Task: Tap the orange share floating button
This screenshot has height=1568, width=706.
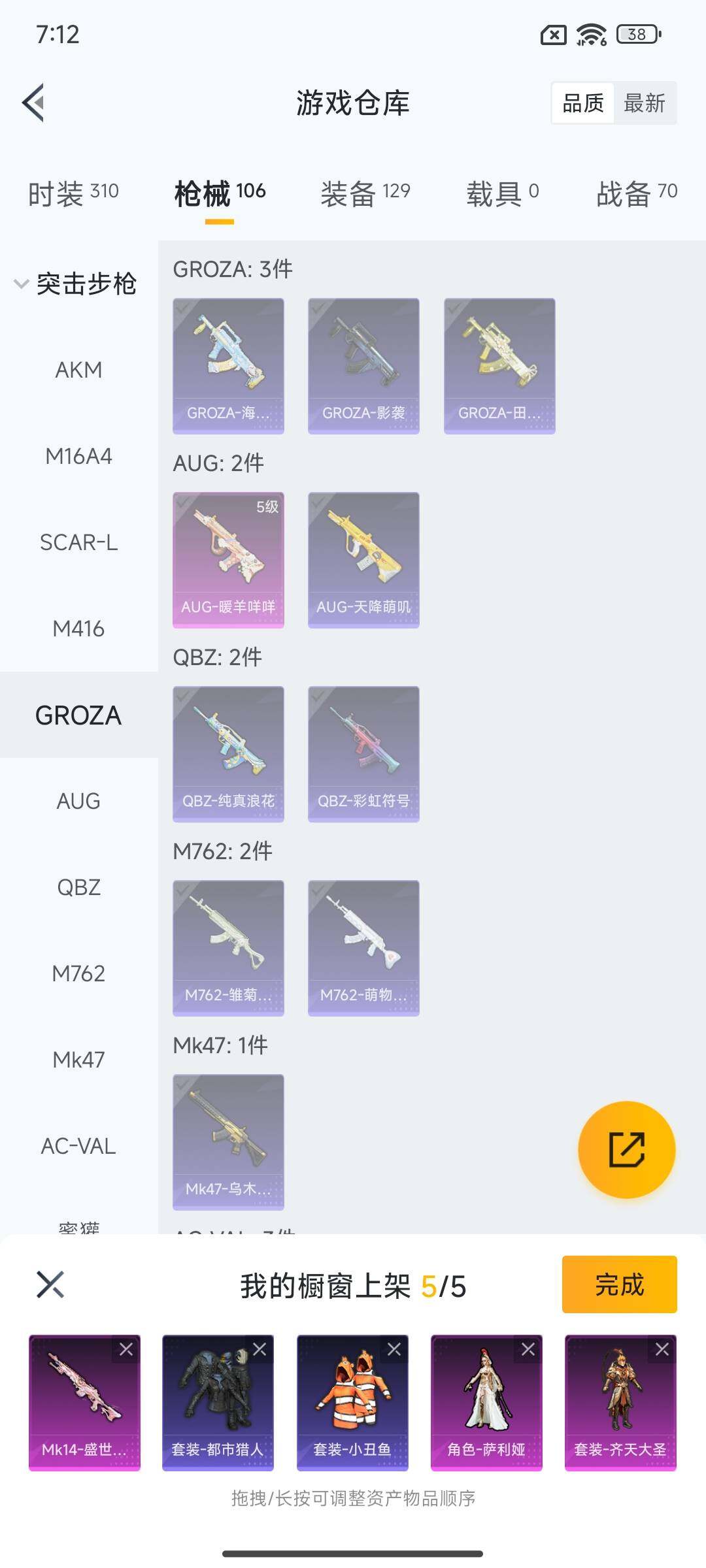Action: [626, 1150]
